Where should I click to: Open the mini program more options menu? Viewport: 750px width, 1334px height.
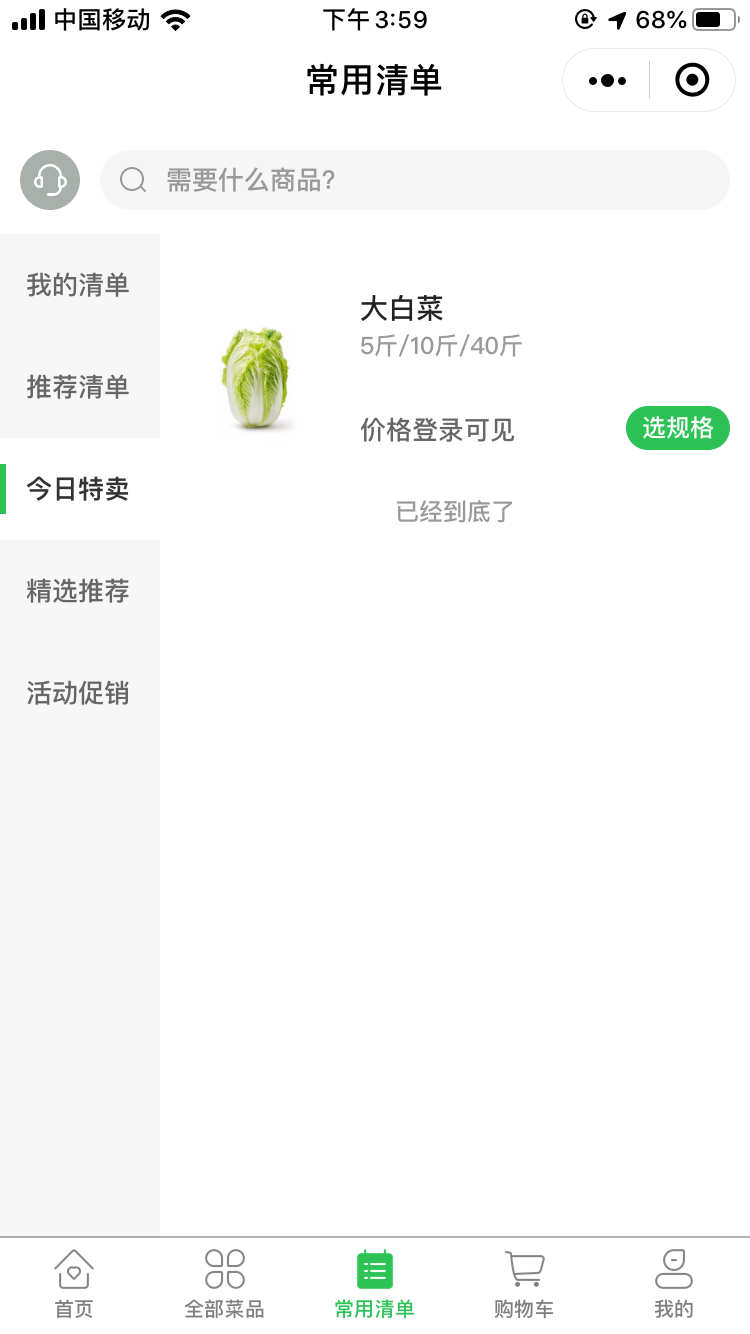point(607,80)
